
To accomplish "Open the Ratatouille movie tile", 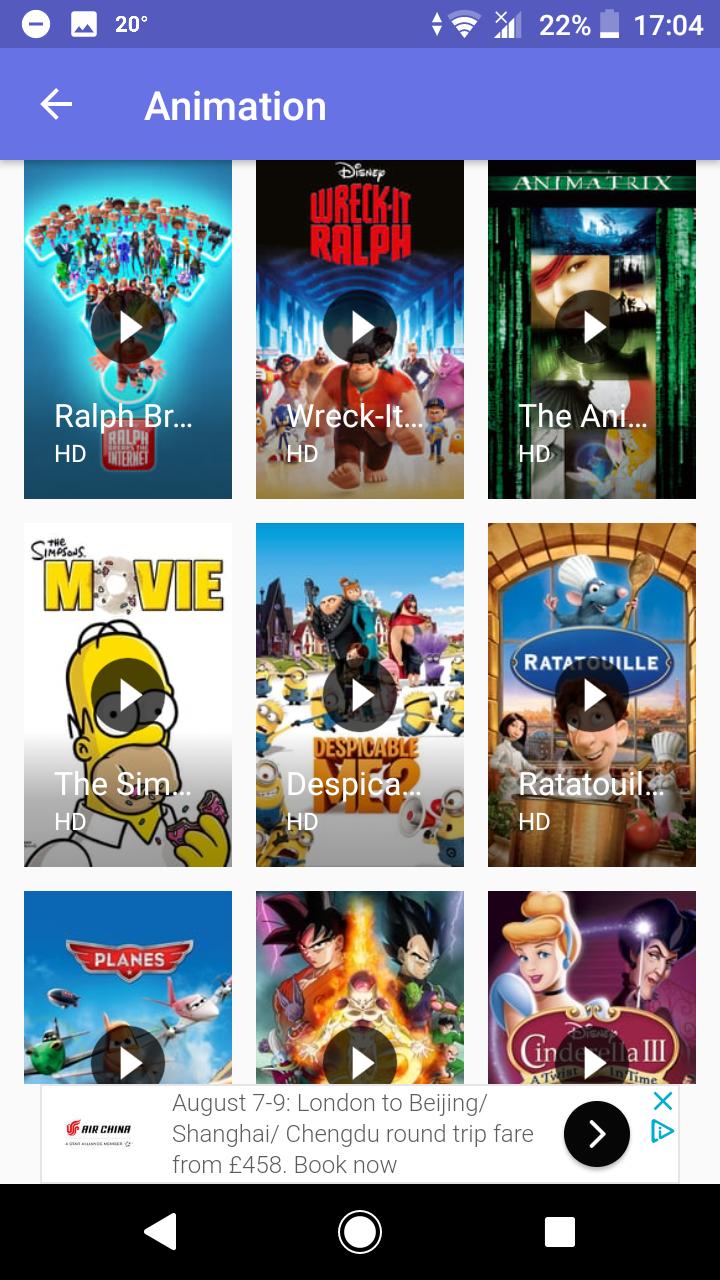I will click(592, 695).
